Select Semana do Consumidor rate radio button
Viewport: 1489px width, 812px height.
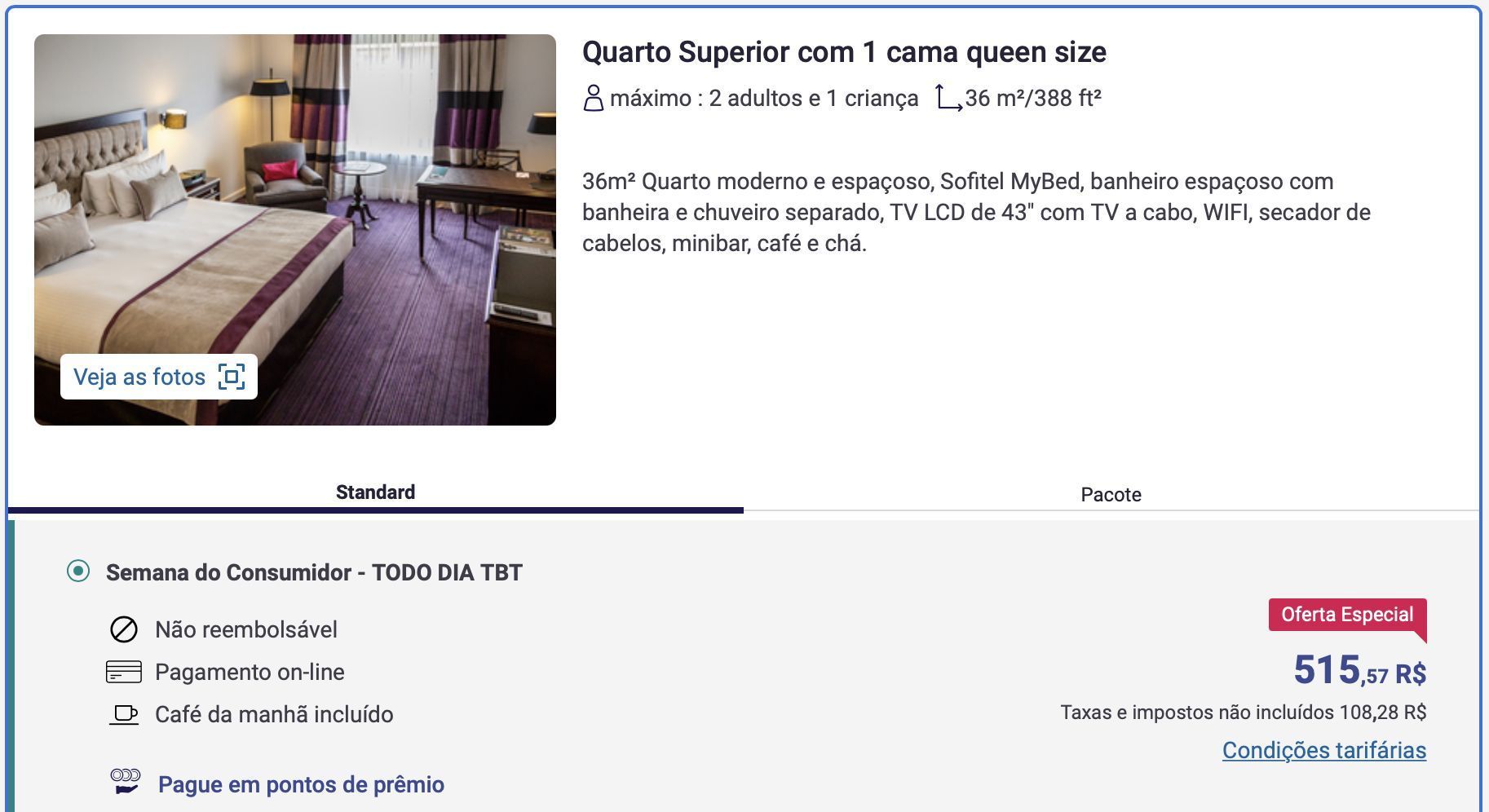78,571
